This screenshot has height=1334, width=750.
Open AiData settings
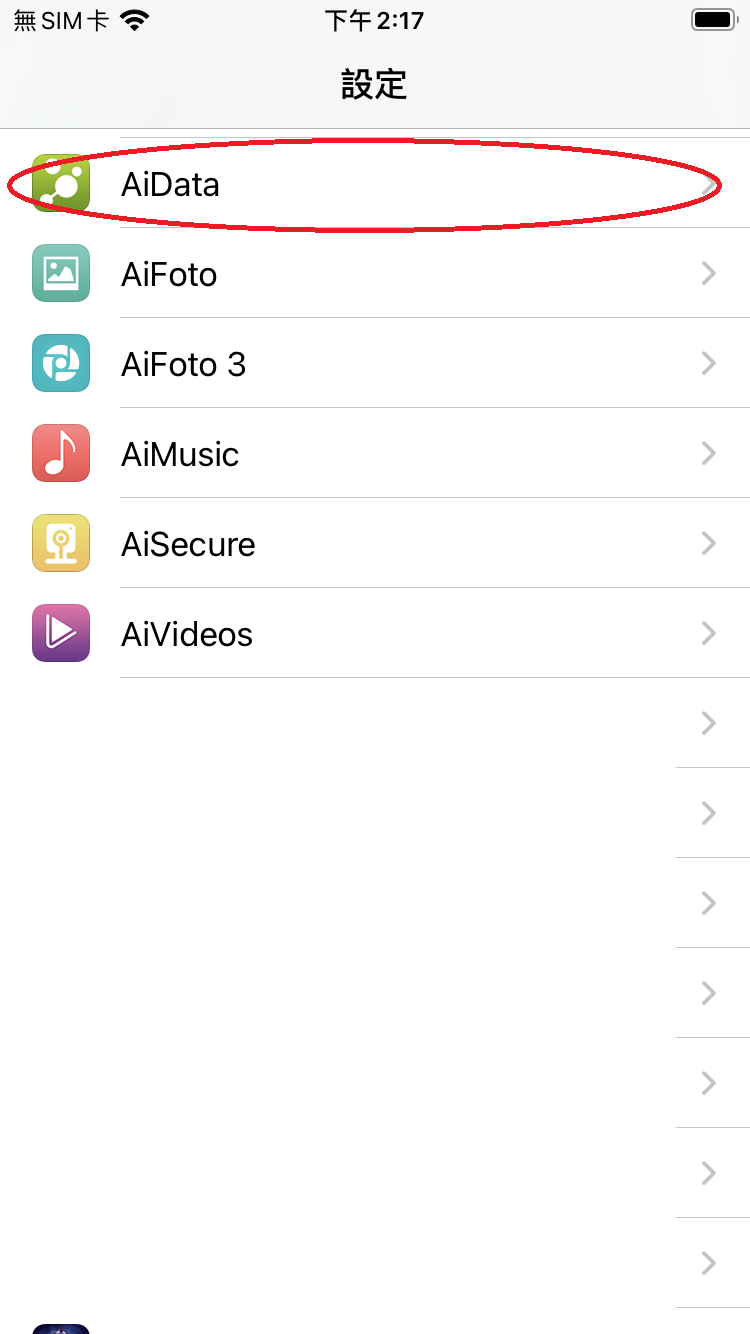coord(375,184)
